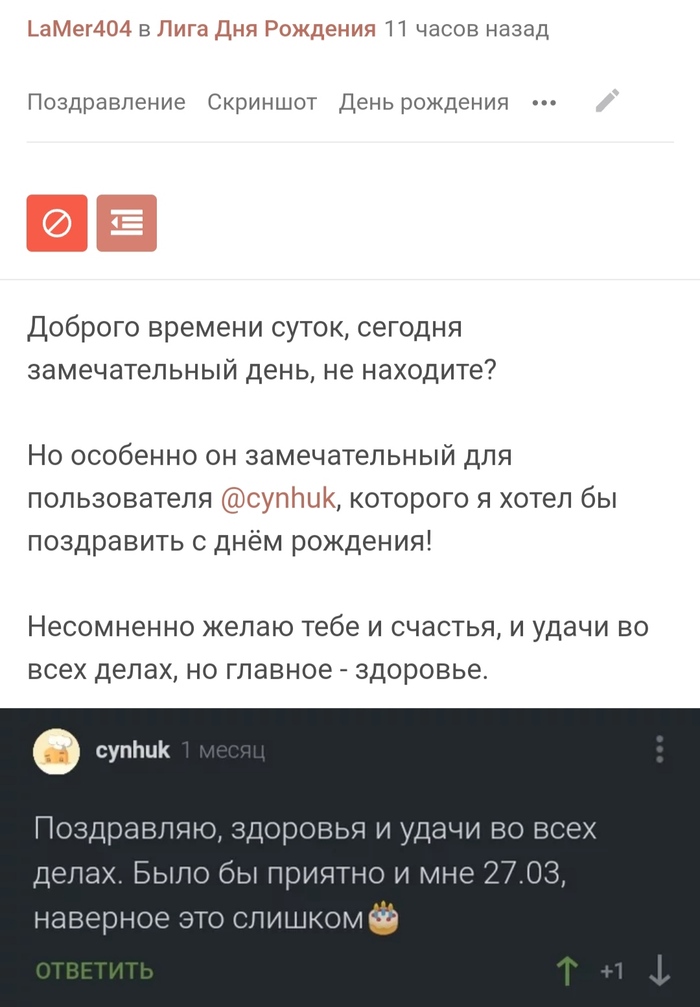Open the @cynhuk mention in the post text
Viewport: 700px width, 1007px height.
(x=277, y=500)
